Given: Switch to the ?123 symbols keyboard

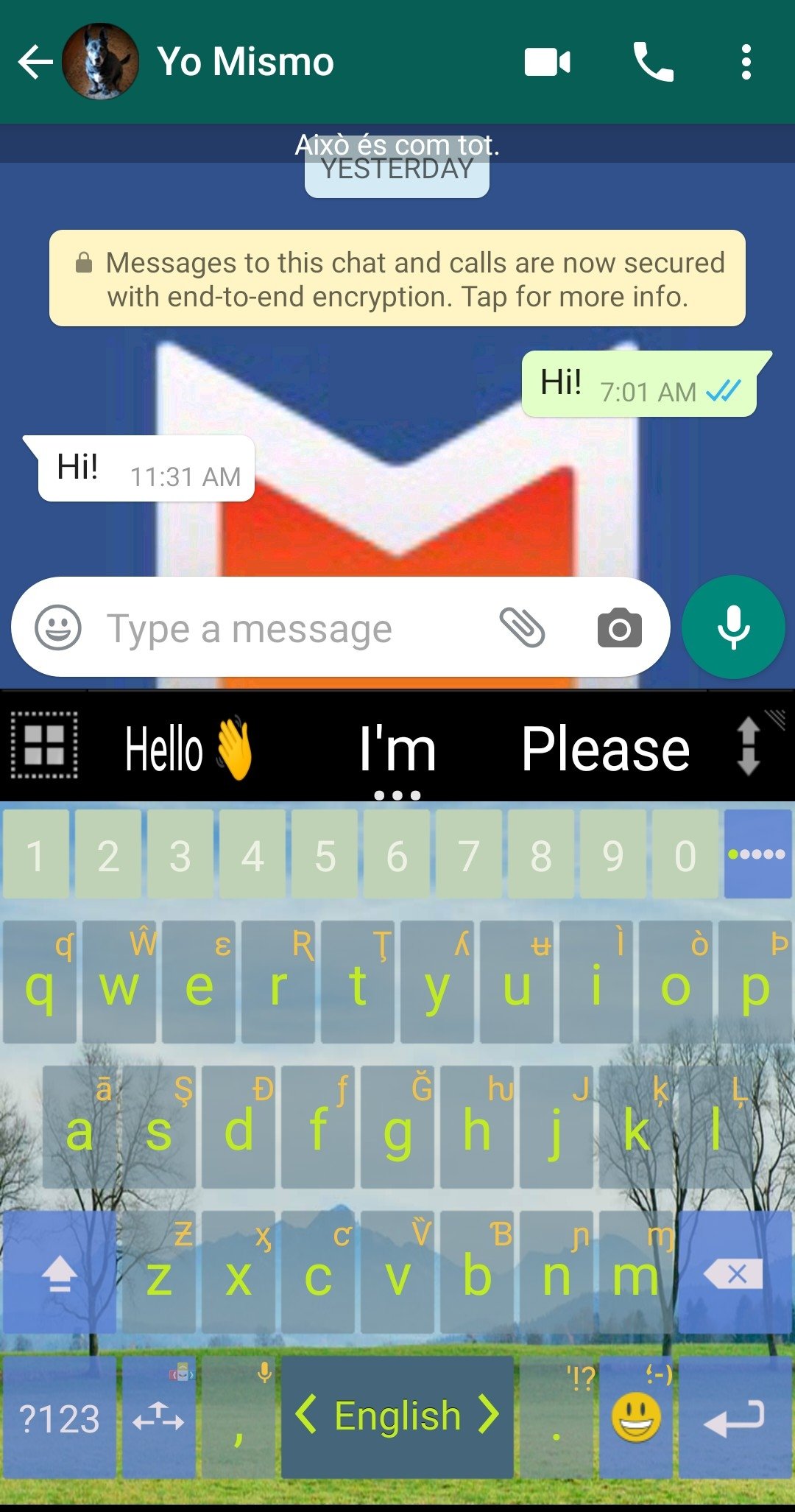Looking at the screenshot, I should tap(60, 1418).
